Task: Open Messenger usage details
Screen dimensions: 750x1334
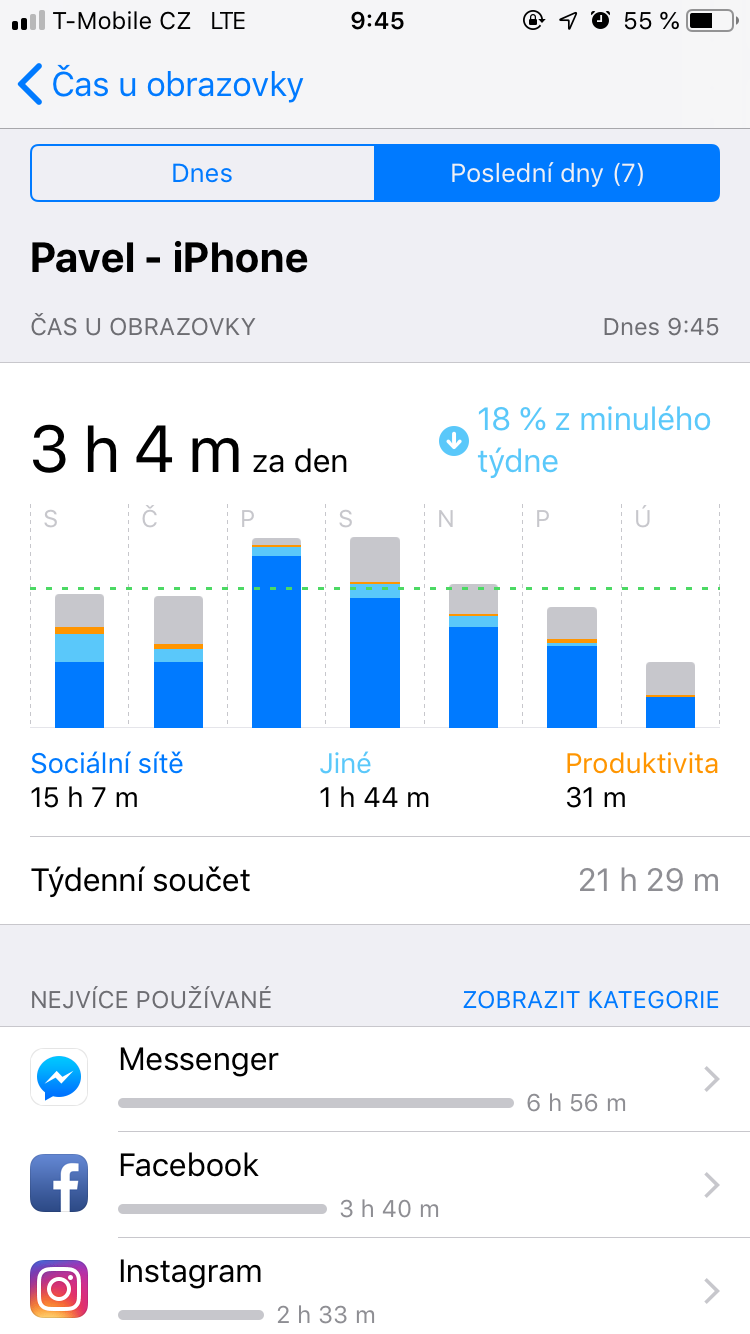Action: click(x=375, y=1079)
